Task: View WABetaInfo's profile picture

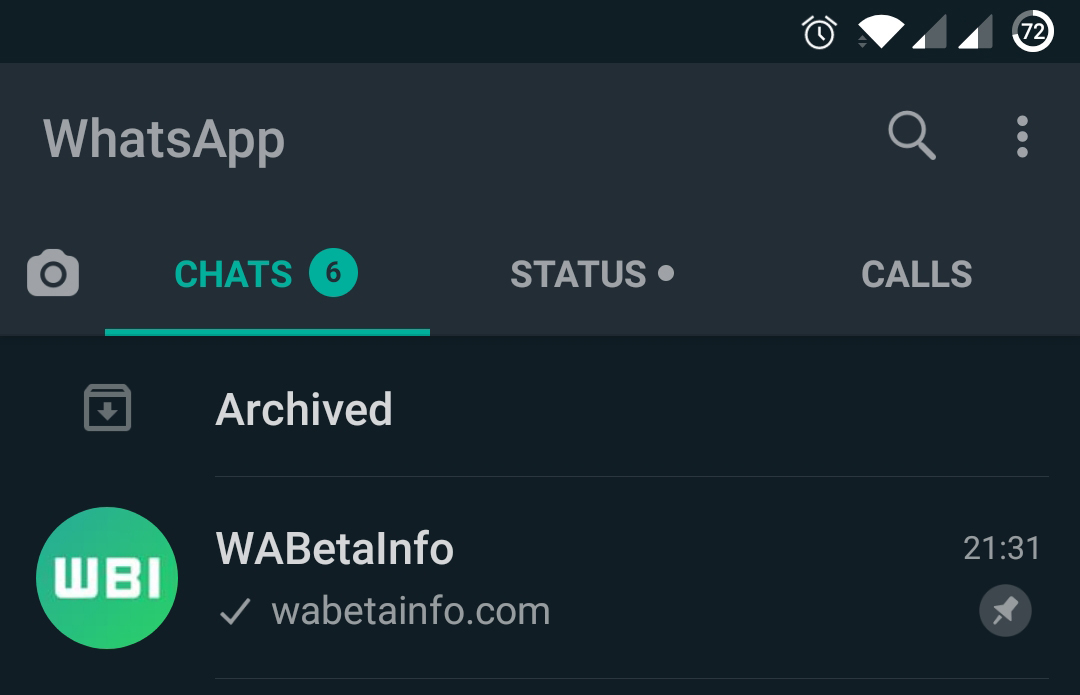Action: click(107, 578)
